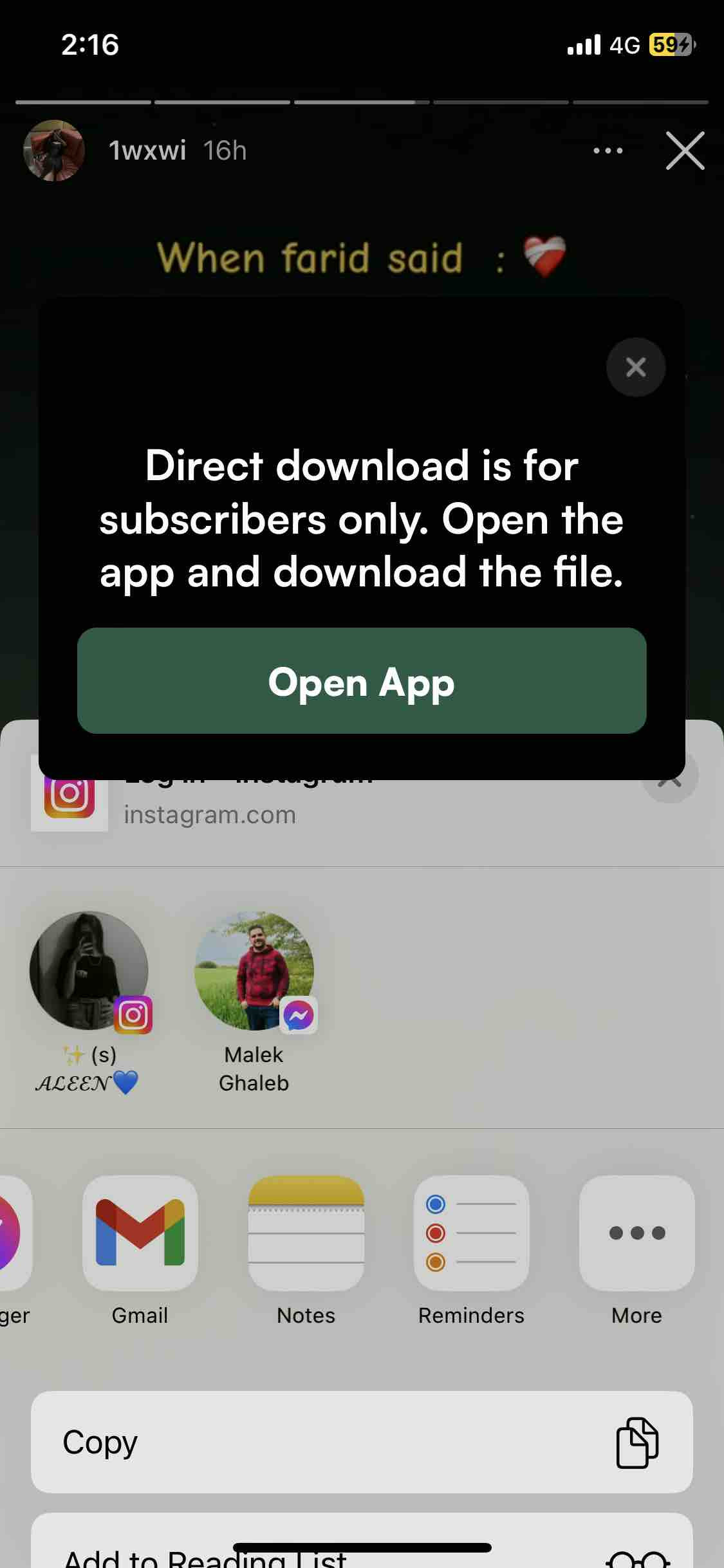Viewport: 724px width, 1568px height.
Task: Share to Malek Ghaleb on Messenger
Action: pos(254,1002)
